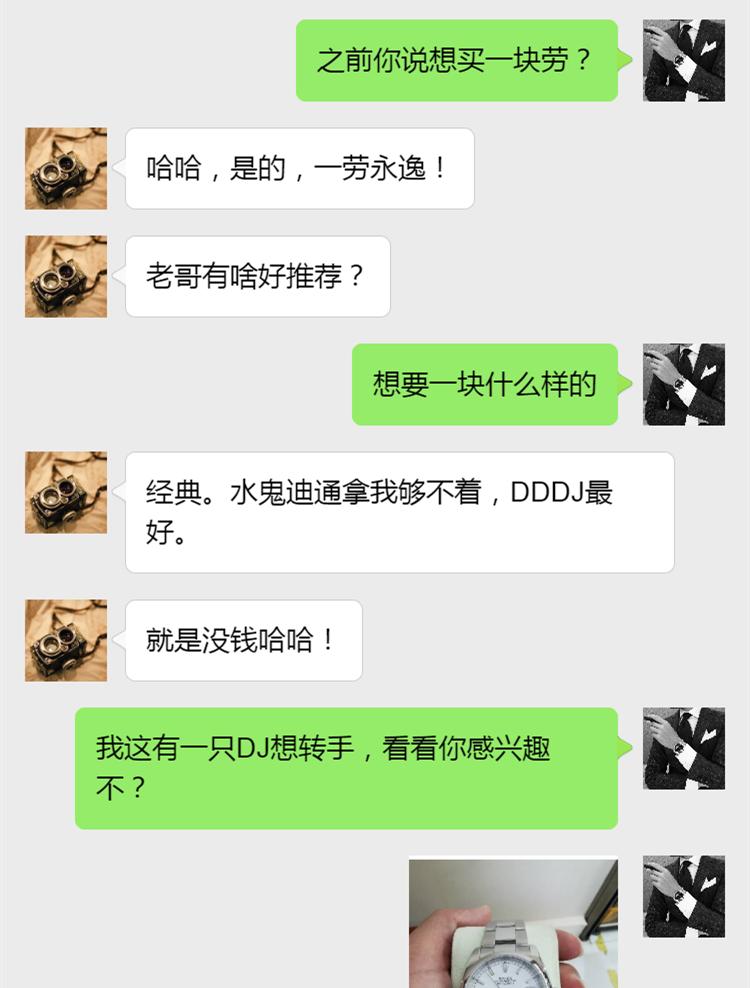The width and height of the screenshot is (750, 988).
Task: Select the green bubble "之前你说想买一块劳？"
Action: click(460, 60)
